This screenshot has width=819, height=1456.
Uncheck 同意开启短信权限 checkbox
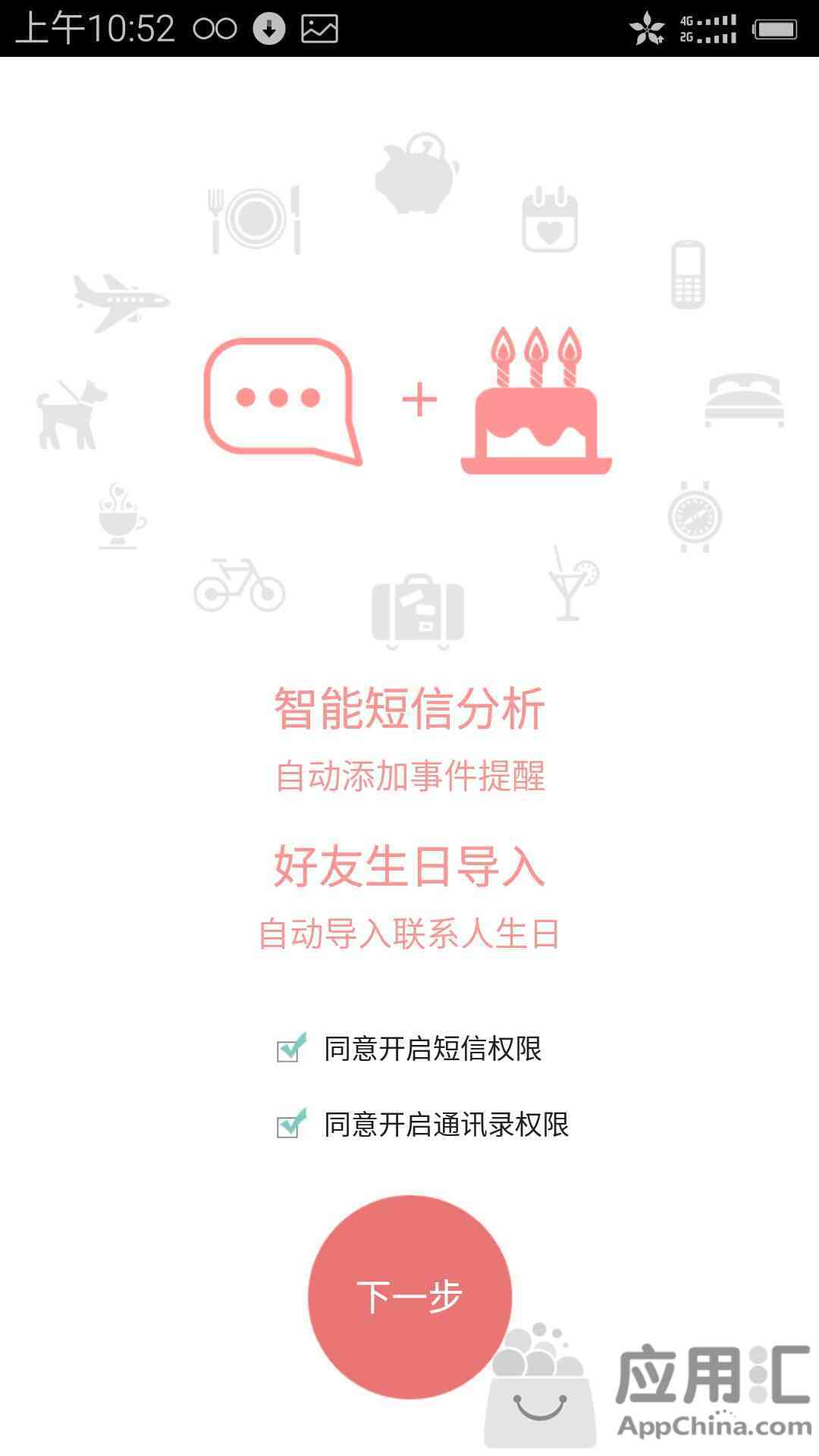pos(290,1049)
